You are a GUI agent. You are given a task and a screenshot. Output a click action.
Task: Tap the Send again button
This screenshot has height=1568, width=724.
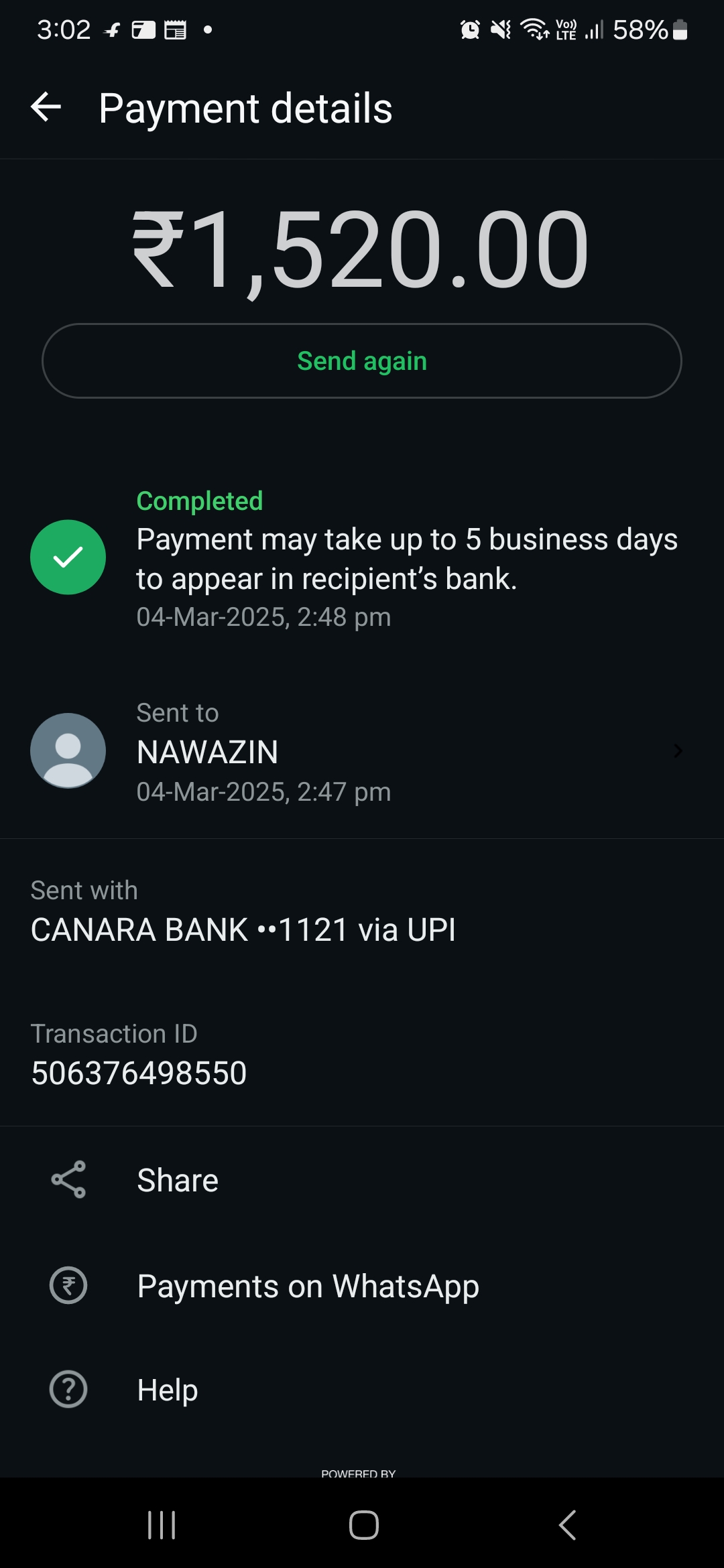point(362,361)
